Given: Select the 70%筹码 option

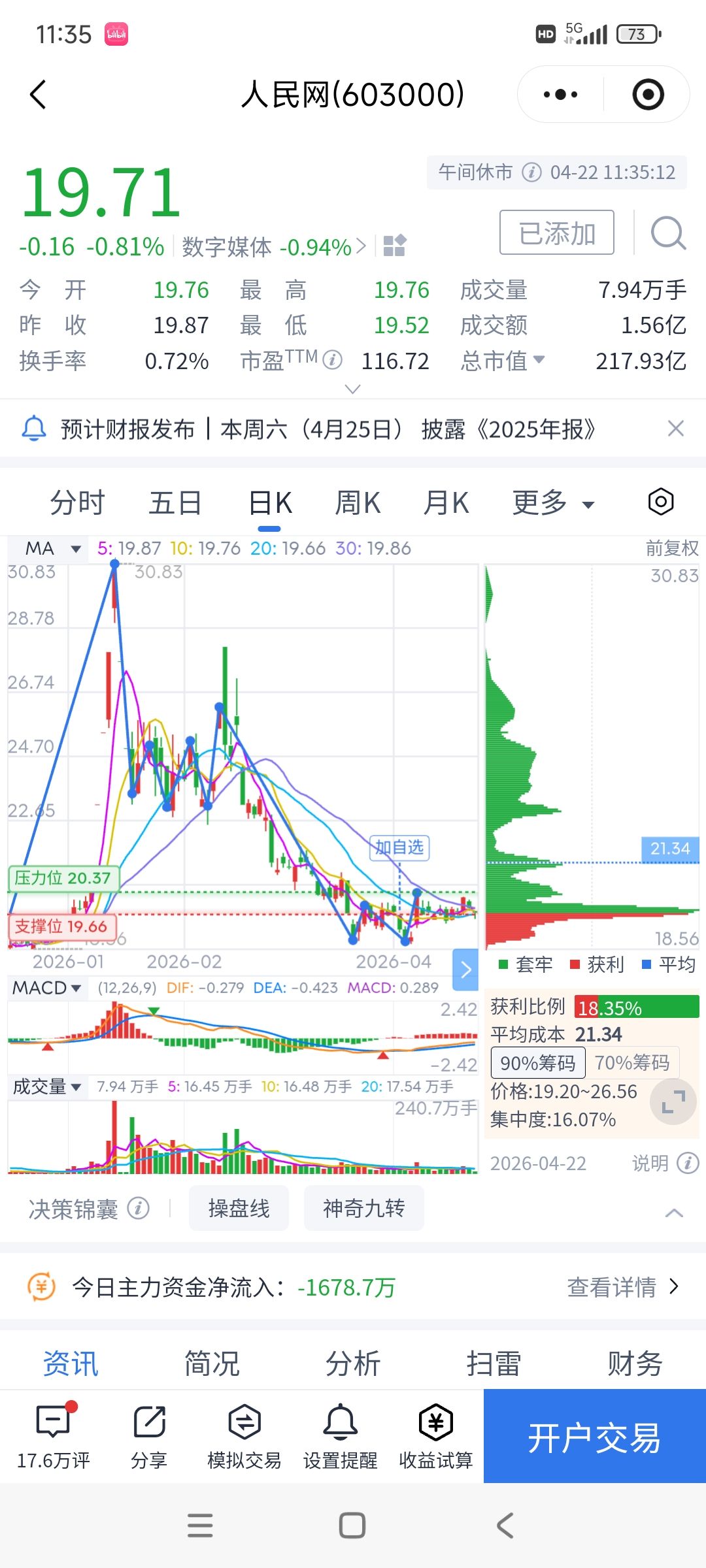Looking at the screenshot, I should [x=632, y=1063].
